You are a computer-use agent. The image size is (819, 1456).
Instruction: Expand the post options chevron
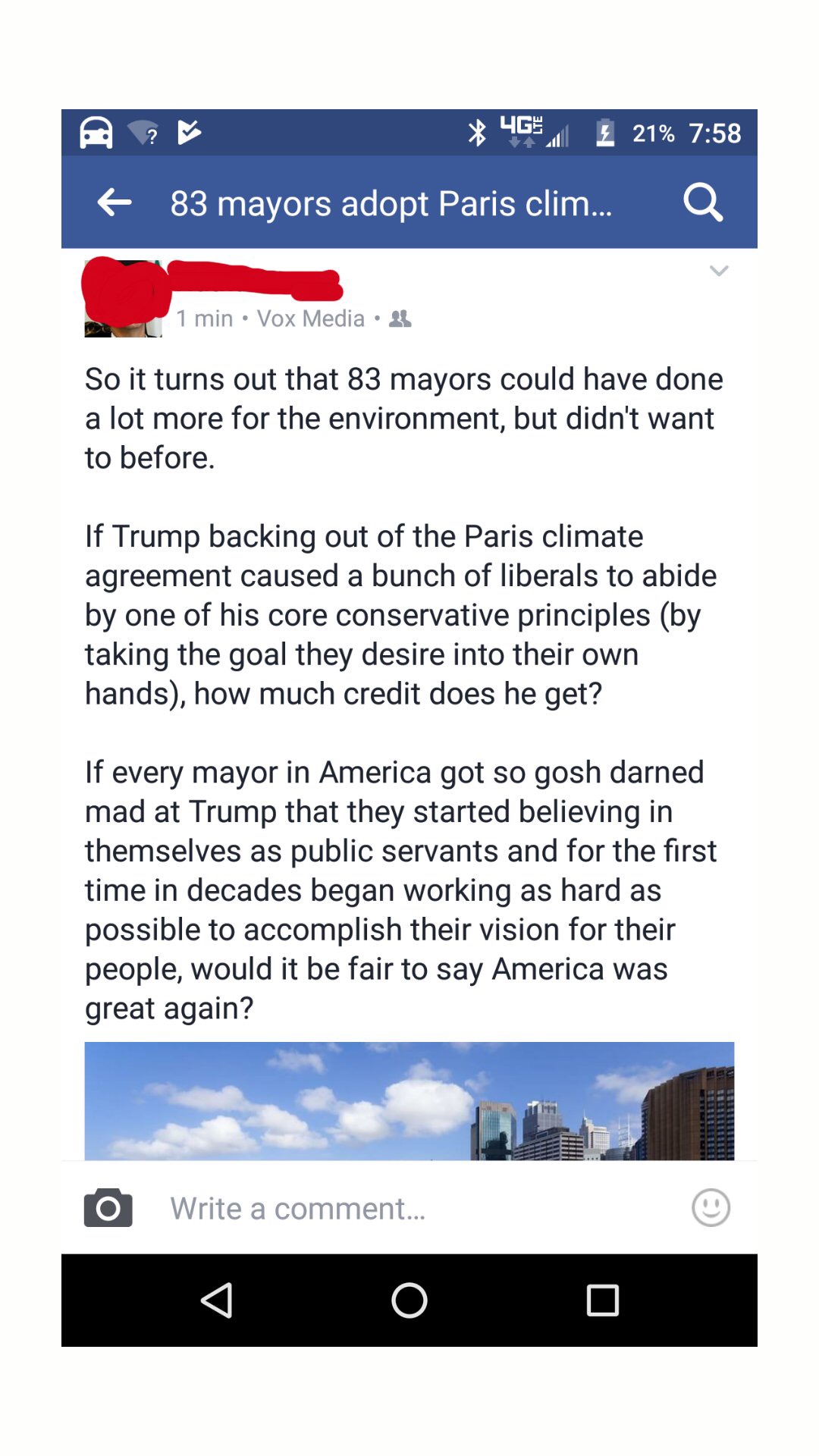(x=718, y=271)
